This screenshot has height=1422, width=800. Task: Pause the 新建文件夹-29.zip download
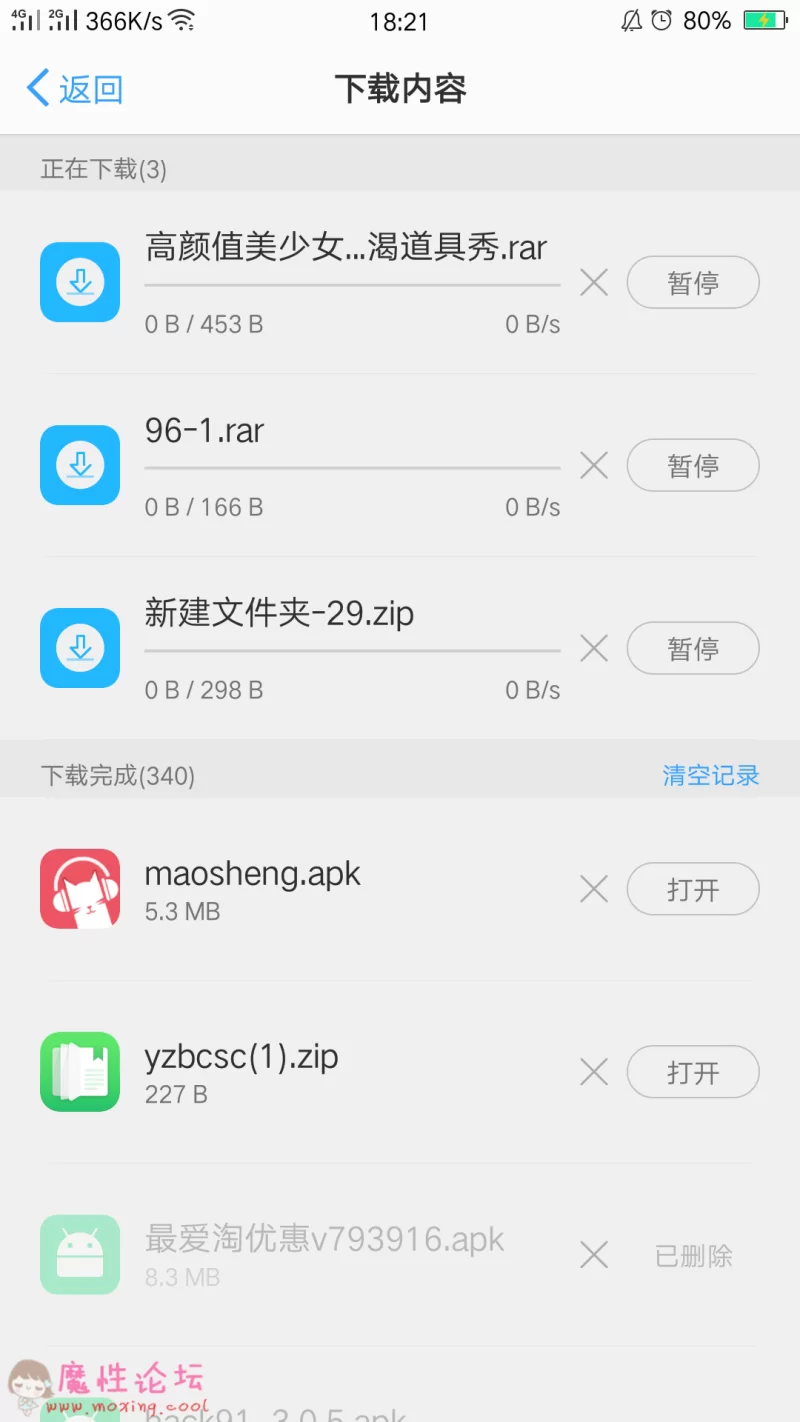click(x=693, y=649)
